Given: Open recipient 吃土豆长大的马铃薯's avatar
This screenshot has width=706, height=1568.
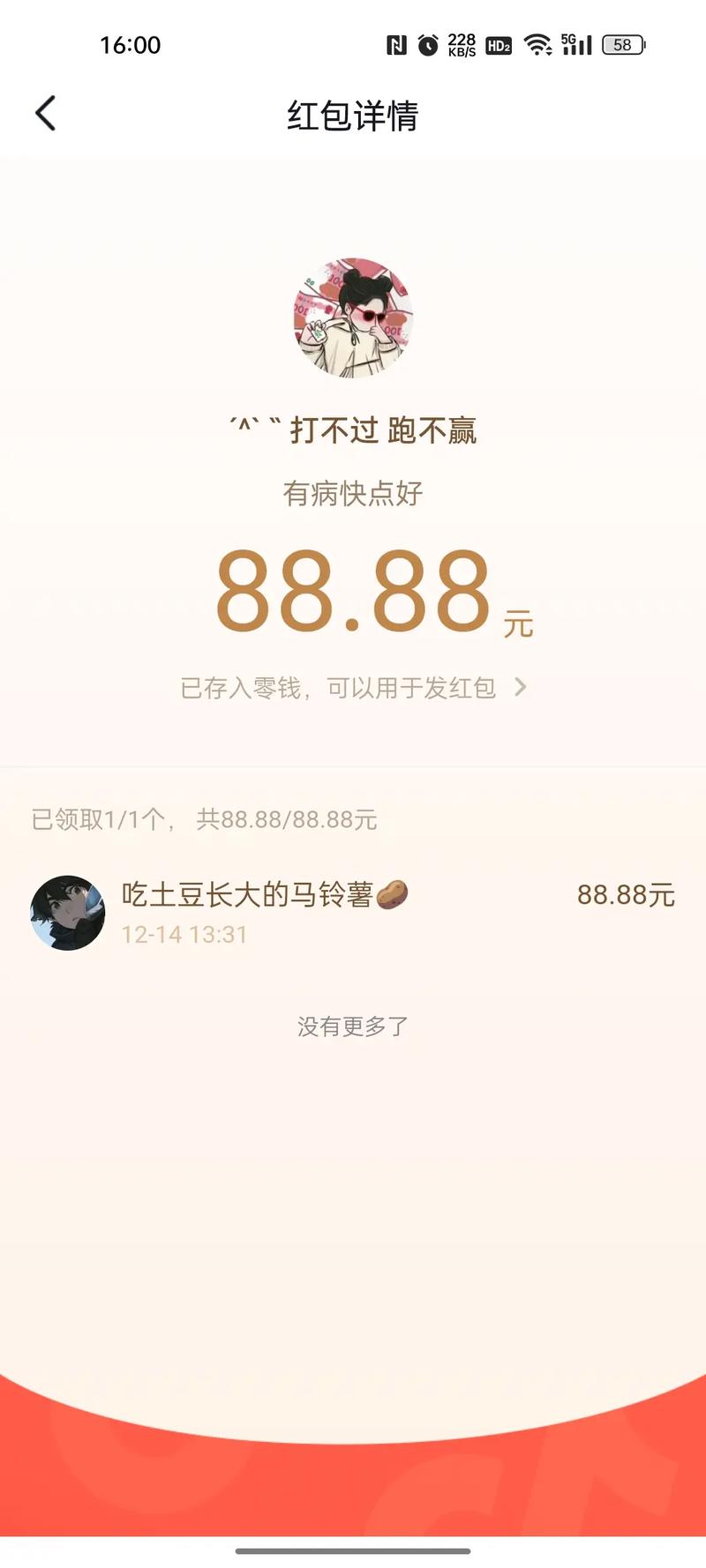Looking at the screenshot, I should tap(67, 913).
